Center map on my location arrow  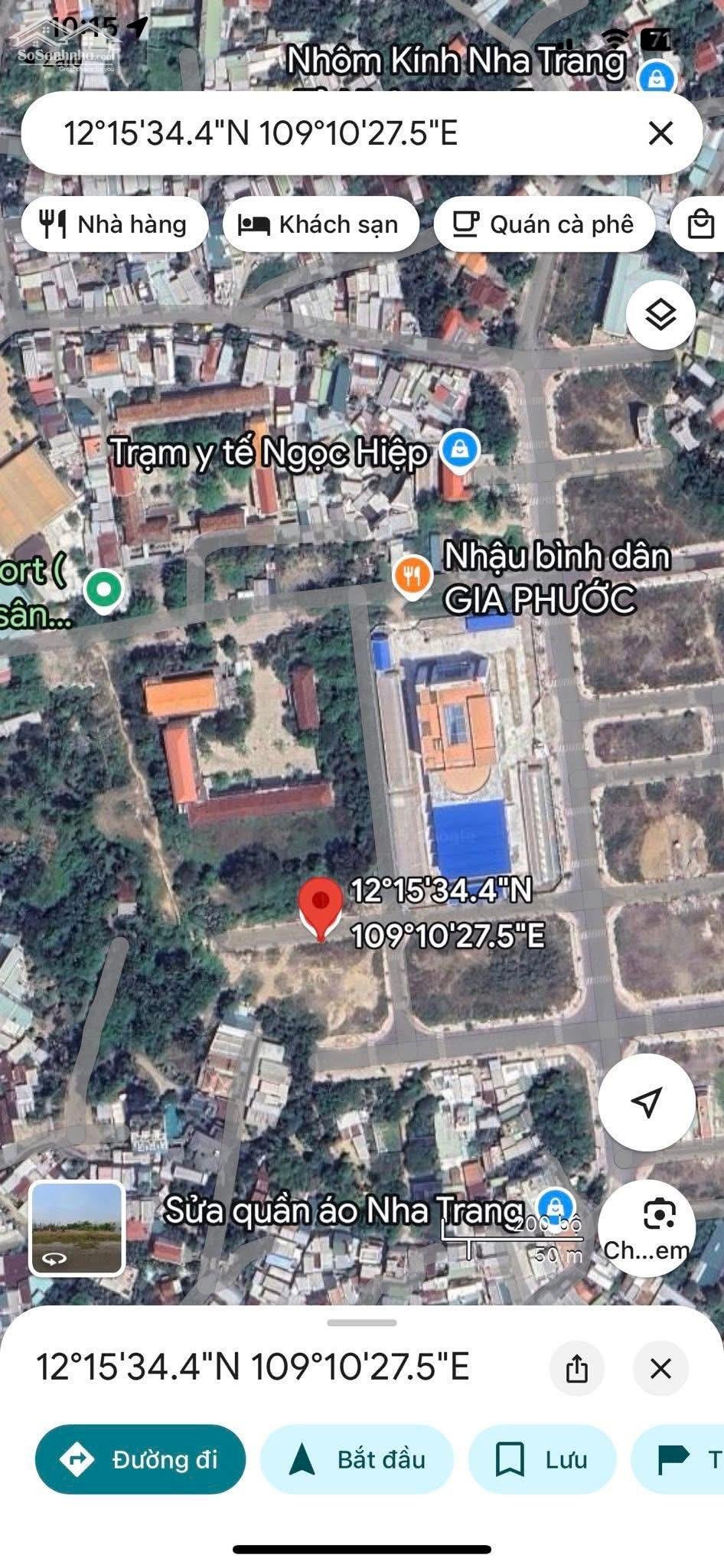(647, 1101)
